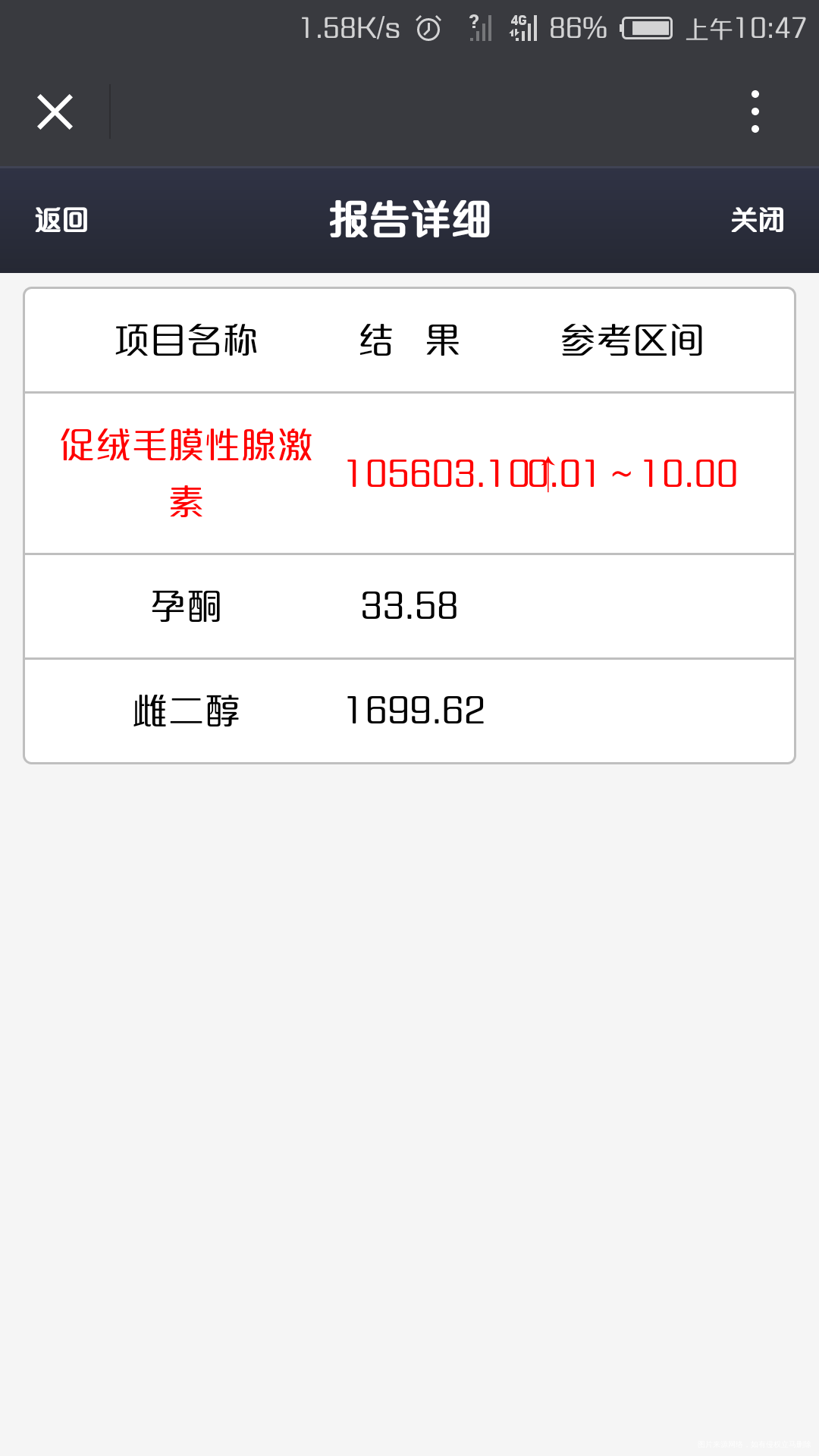Tap the 报告详细 title
The image size is (819, 1456).
(x=409, y=219)
